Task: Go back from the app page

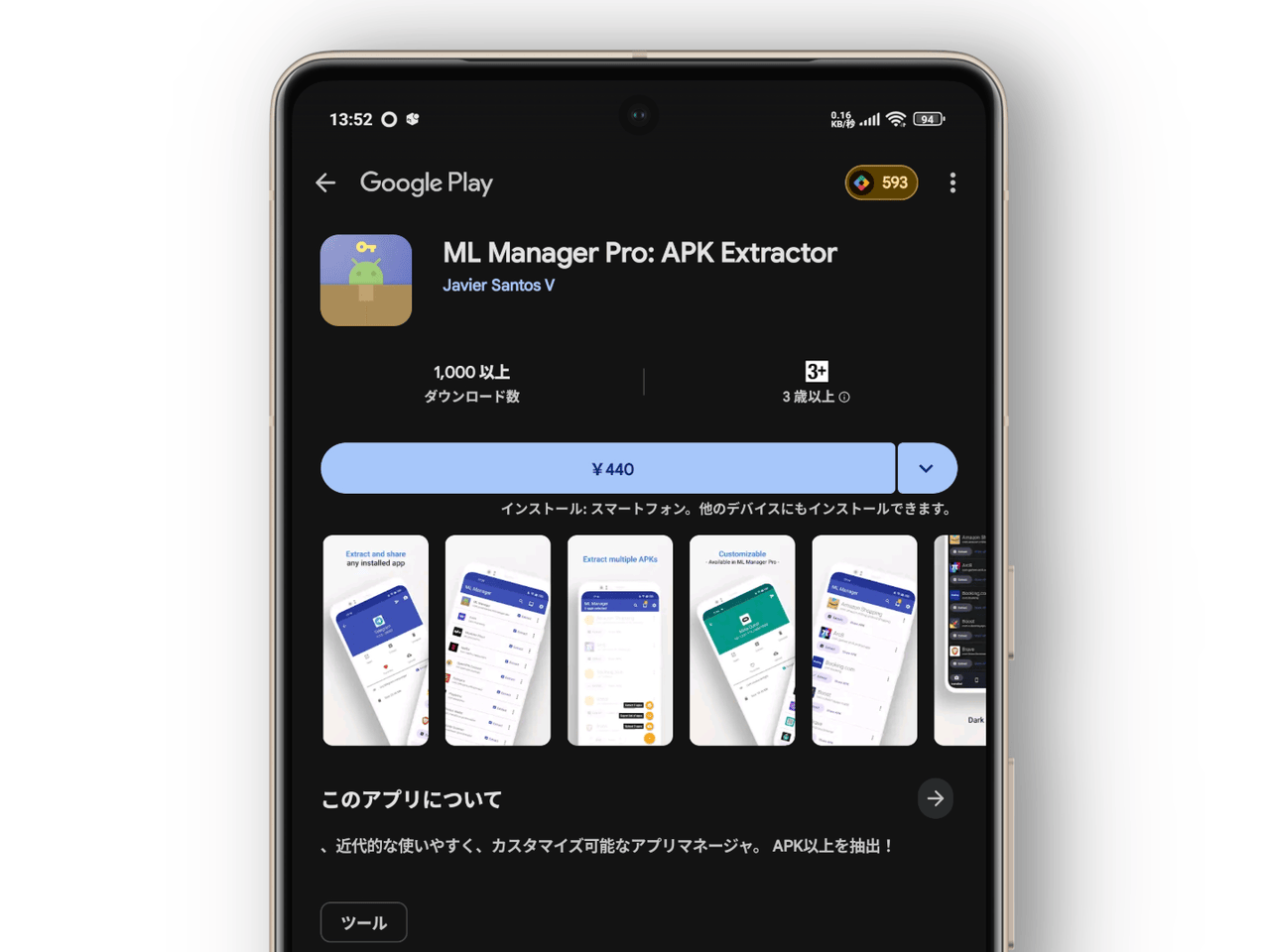Action: [325, 182]
